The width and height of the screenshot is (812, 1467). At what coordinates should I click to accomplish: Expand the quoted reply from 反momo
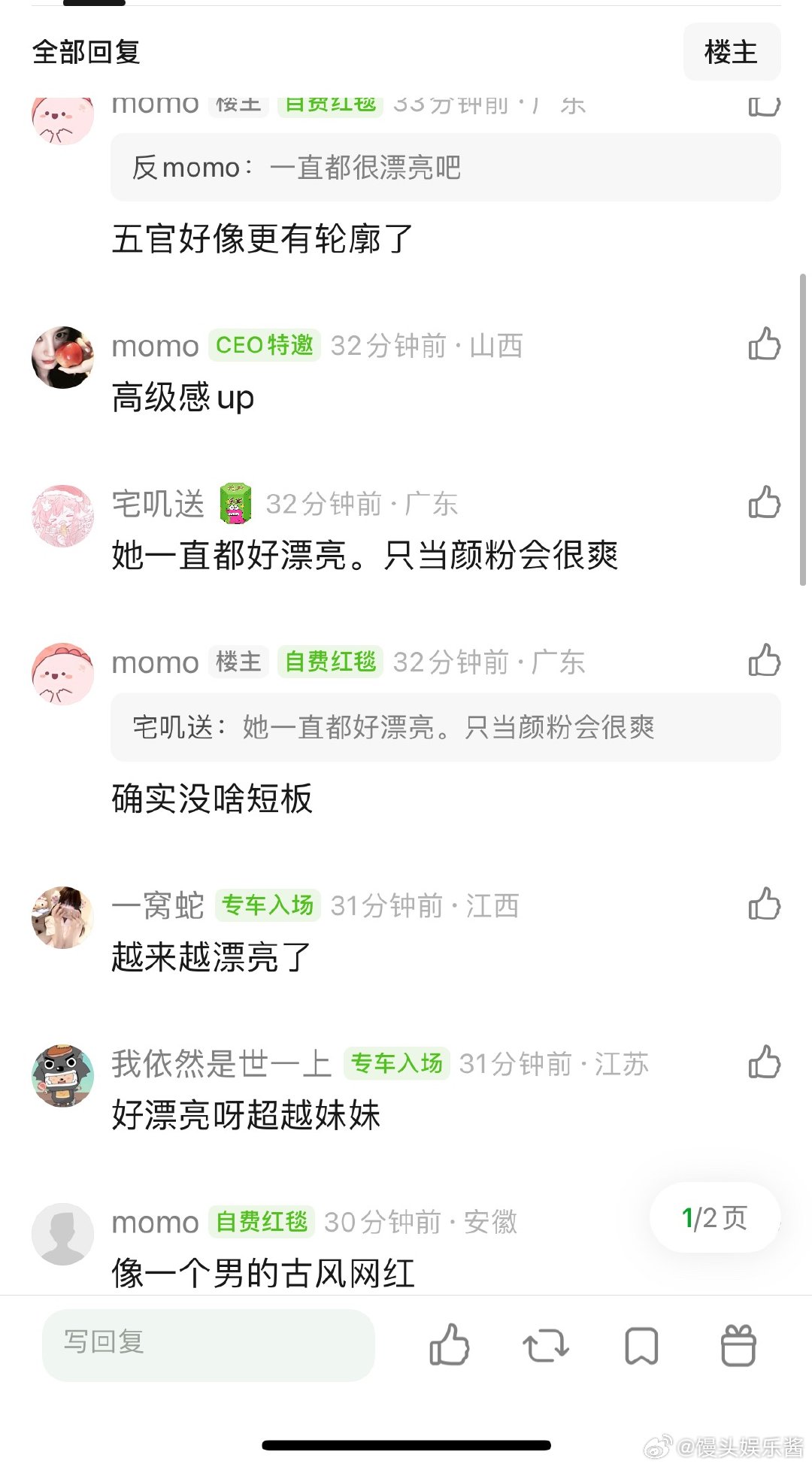tap(445, 168)
